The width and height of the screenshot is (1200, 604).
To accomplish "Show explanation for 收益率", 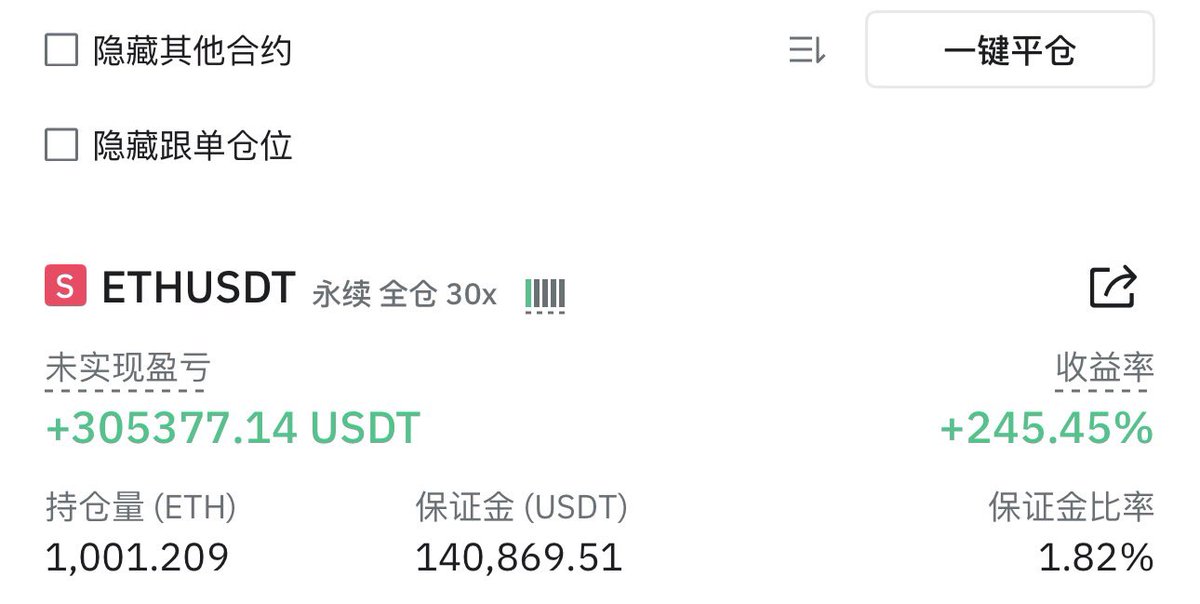I will click(1104, 369).
